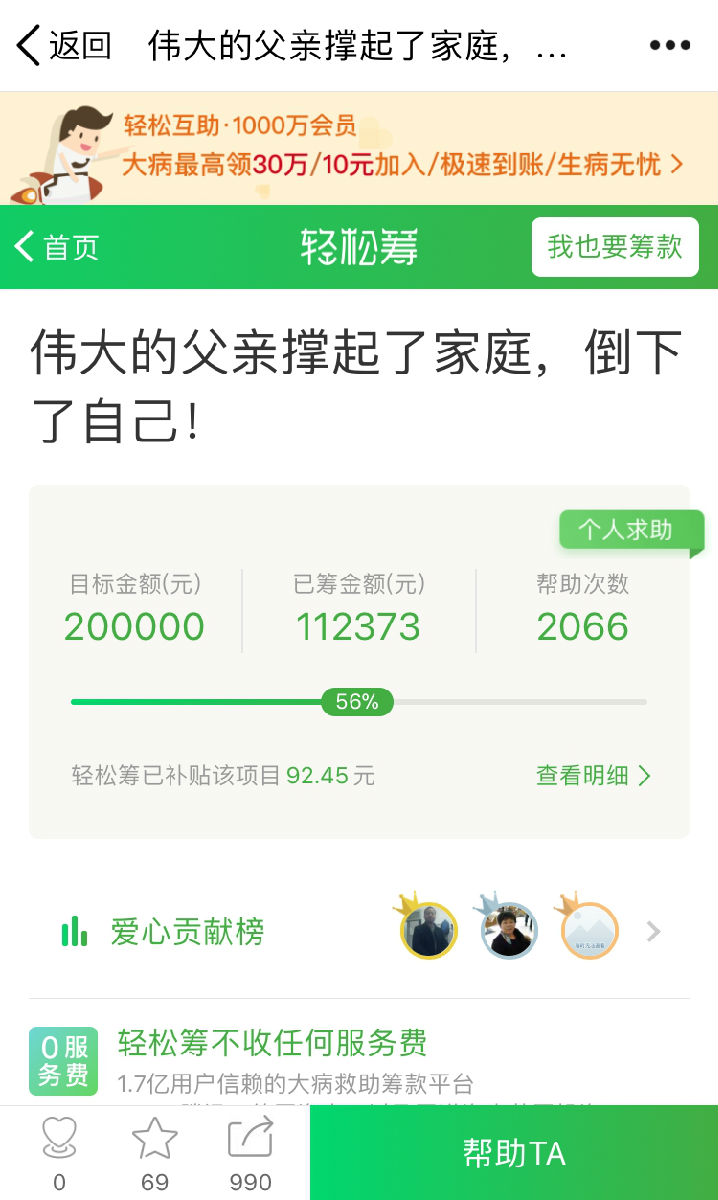Favorite this project with star icon

(x=155, y=1152)
